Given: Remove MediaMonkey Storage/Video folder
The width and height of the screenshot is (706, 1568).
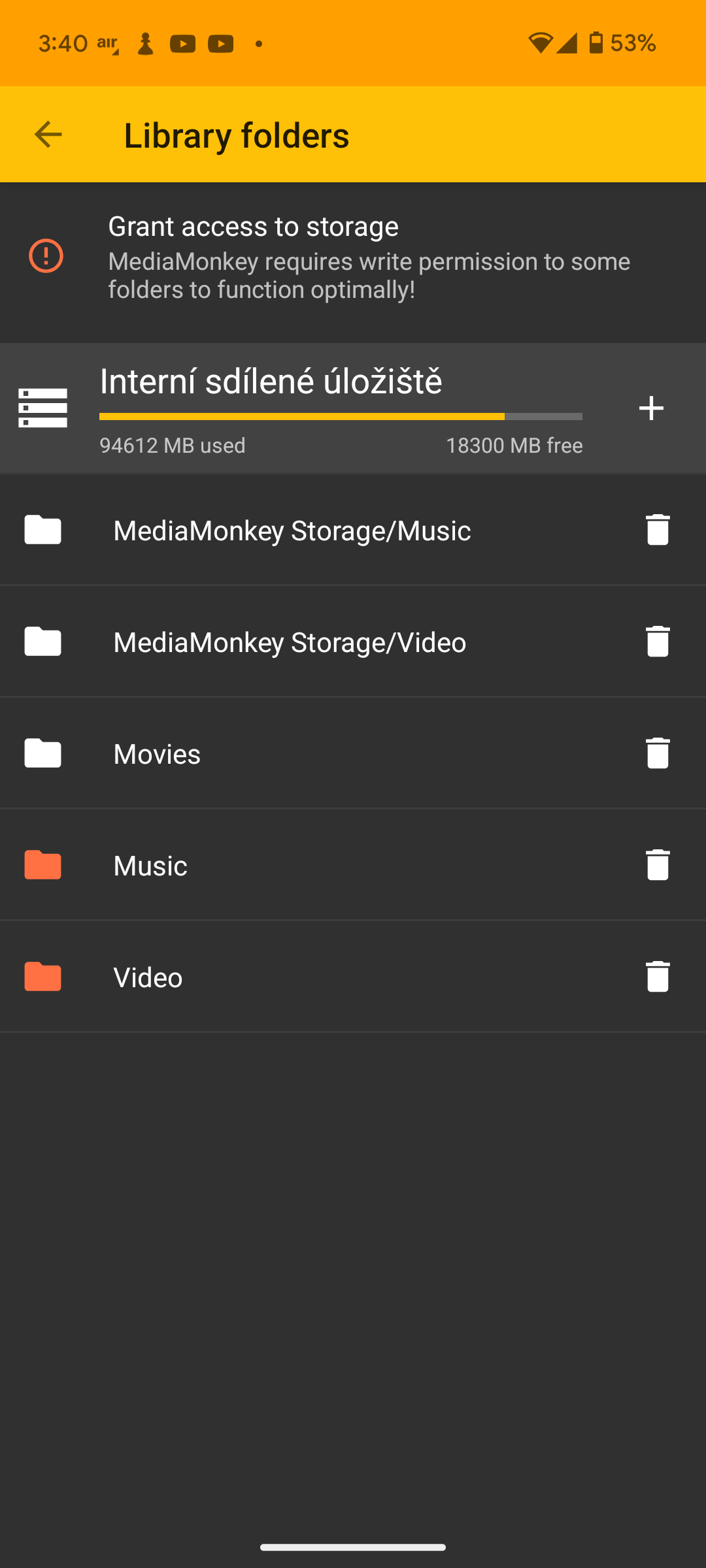Looking at the screenshot, I should 658,642.
